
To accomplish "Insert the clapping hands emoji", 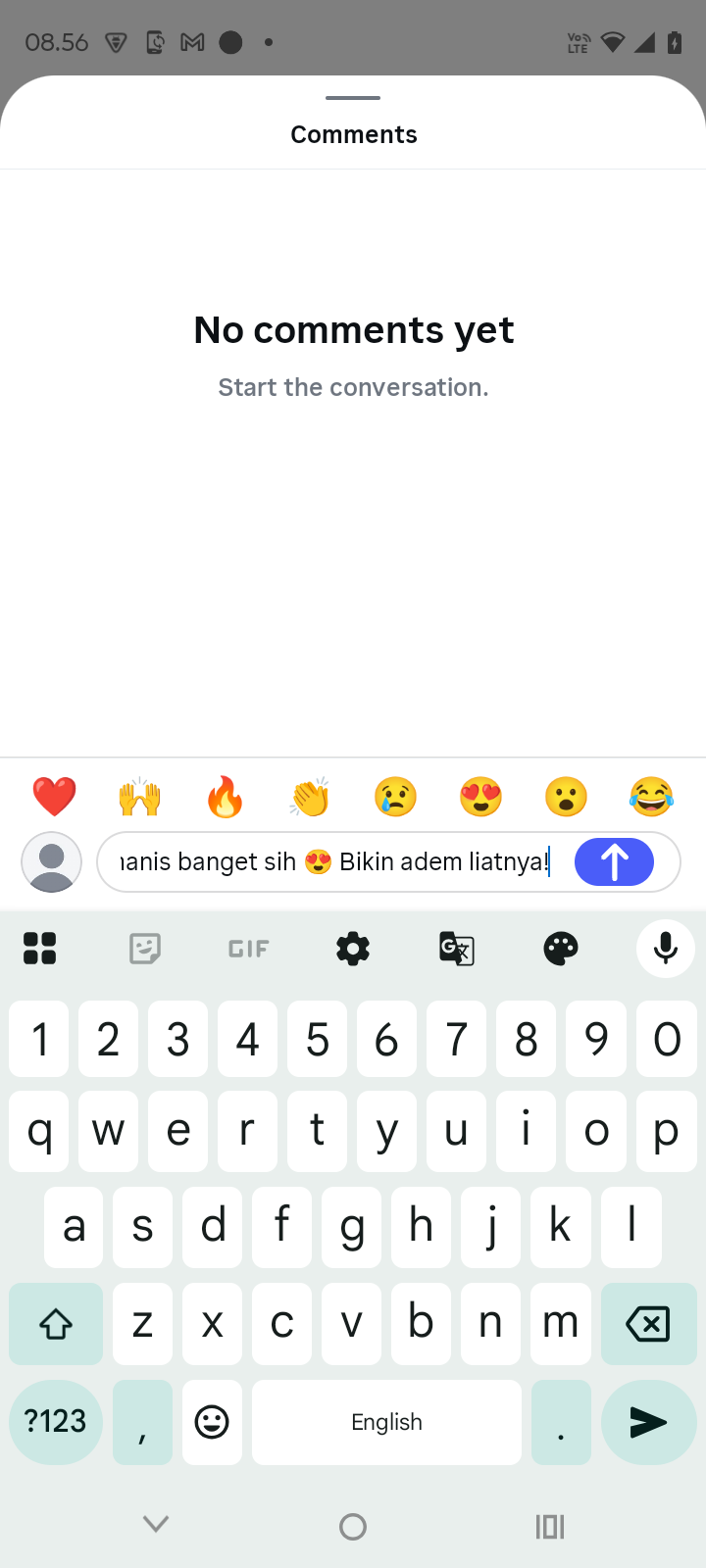I will (x=310, y=797).
